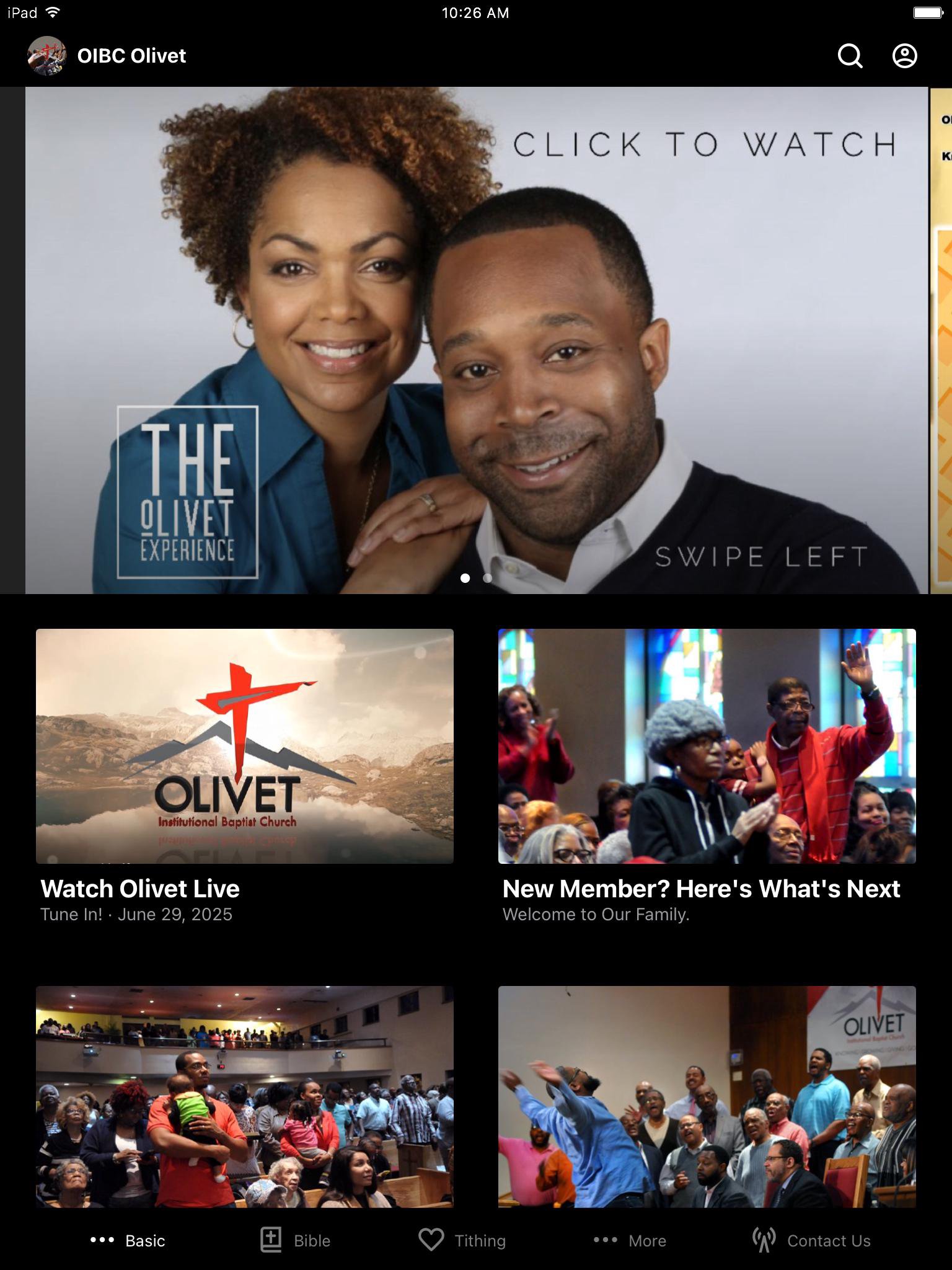This screenshot has height=1270, width=952.
Task: Open the search icon
Action: pos(850,56)
